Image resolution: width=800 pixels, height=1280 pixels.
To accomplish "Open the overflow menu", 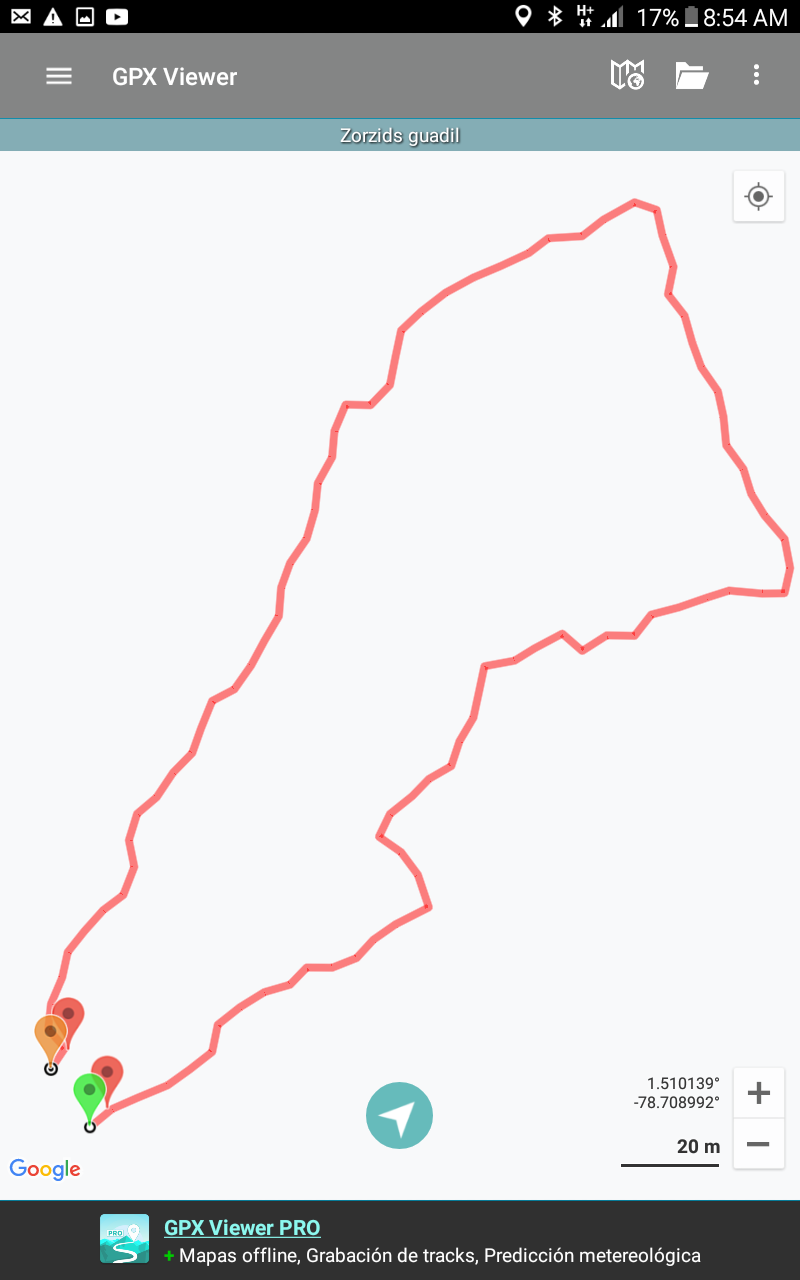I will coord(756,75).
